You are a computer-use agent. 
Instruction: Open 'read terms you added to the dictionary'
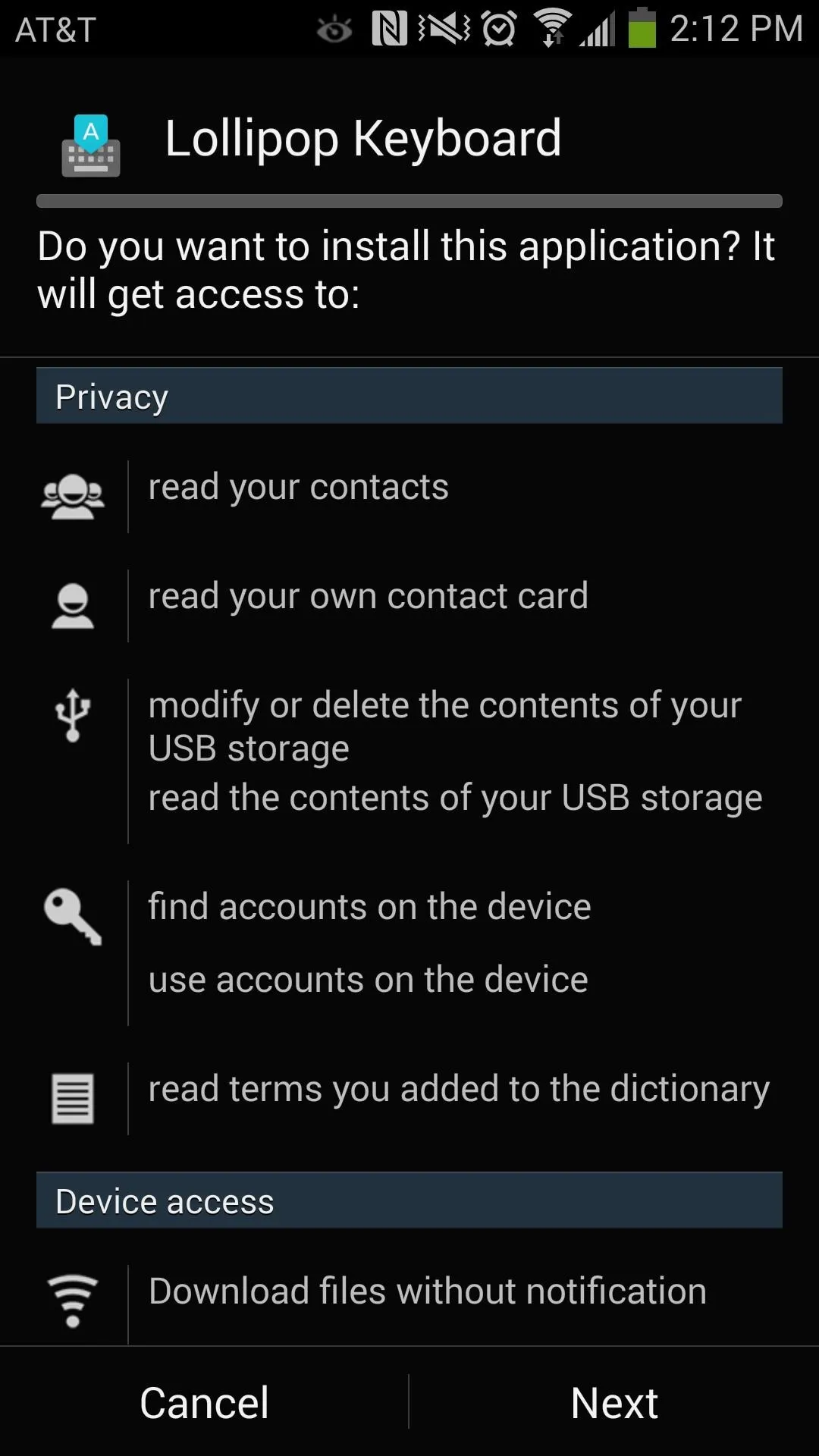click(x=409, y=1098)
